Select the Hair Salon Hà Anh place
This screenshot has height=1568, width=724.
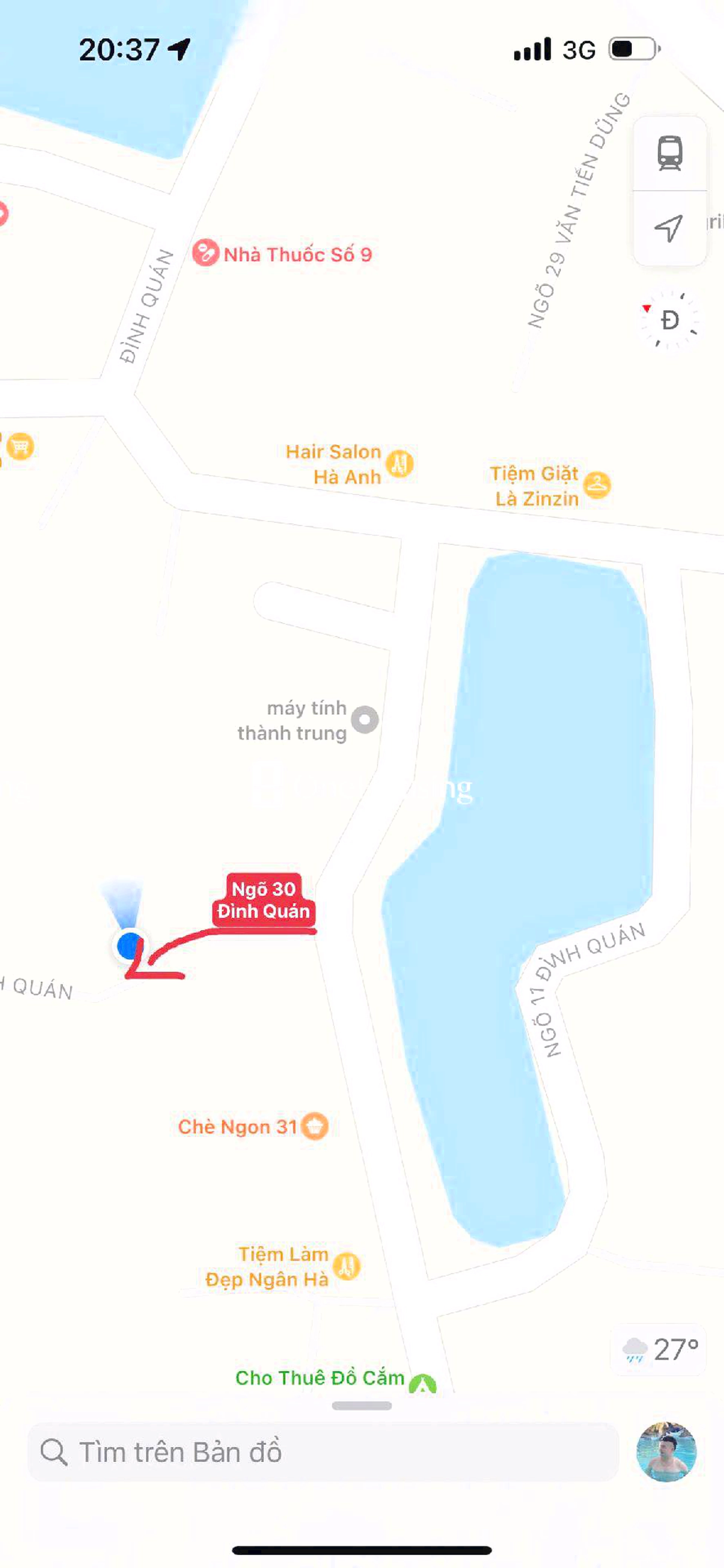pos(400,464)
